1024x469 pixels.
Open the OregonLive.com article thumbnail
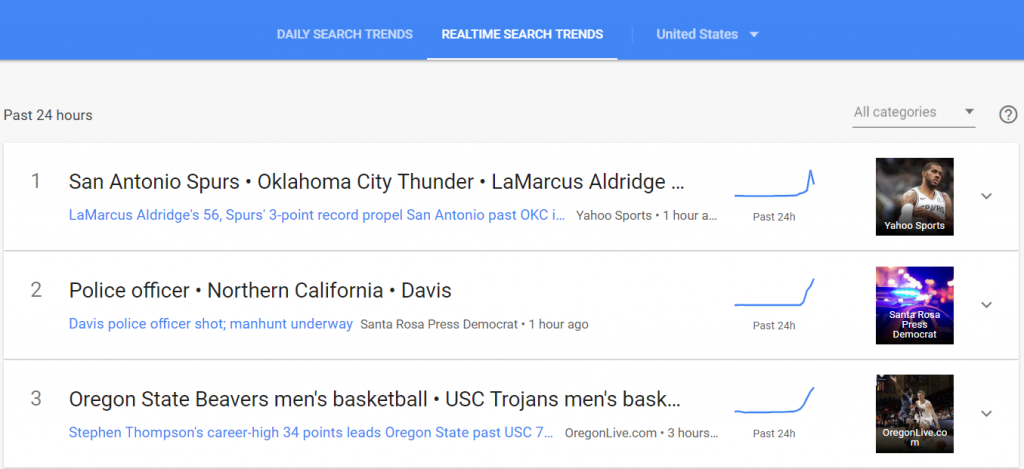pyautogui.click(x=914, y=414)
